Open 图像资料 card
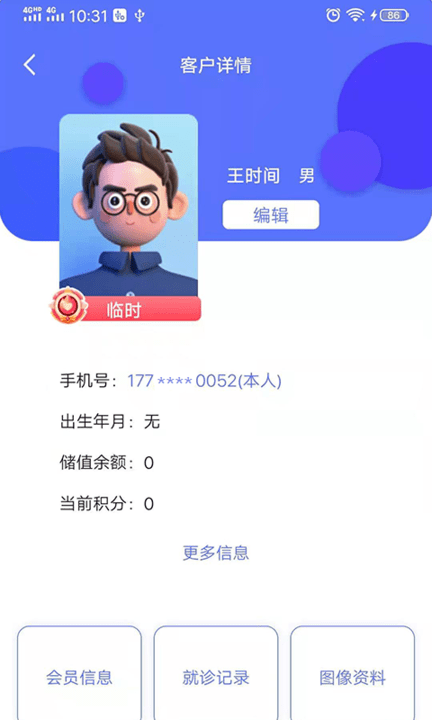 (x=353, y=673)
